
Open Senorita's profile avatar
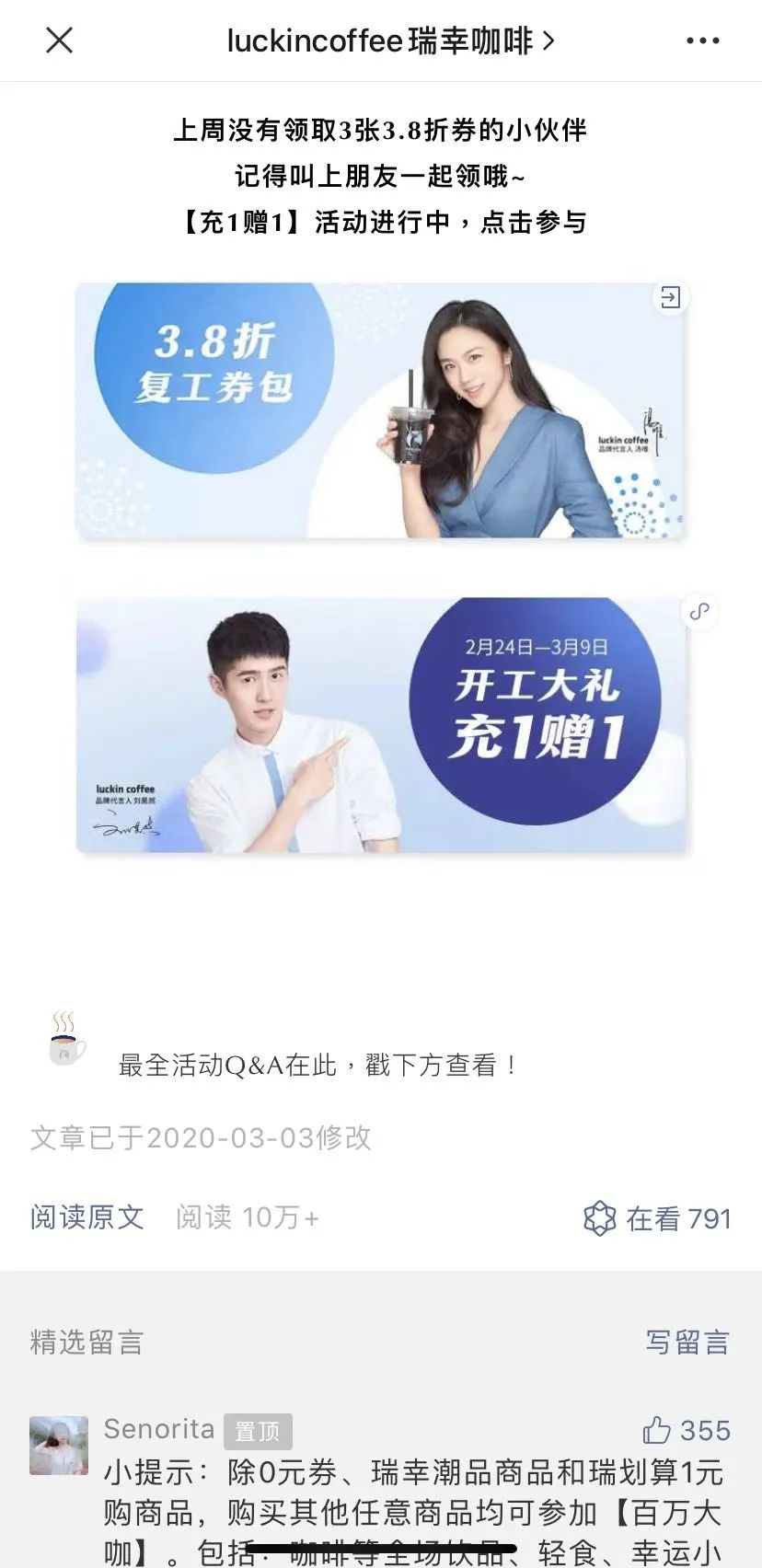coord(59,1446)
